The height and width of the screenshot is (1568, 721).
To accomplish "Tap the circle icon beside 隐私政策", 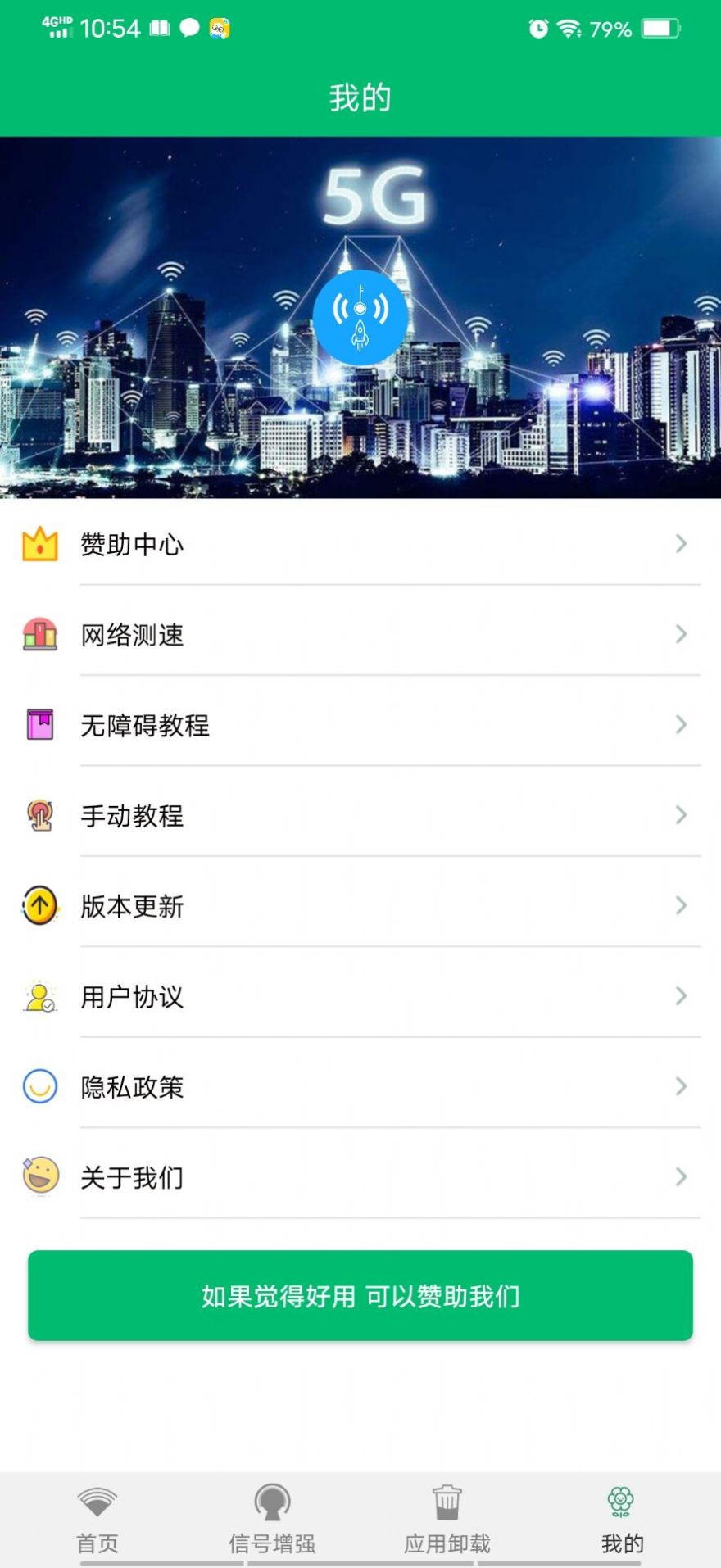I will click(x=40, y=1087).
